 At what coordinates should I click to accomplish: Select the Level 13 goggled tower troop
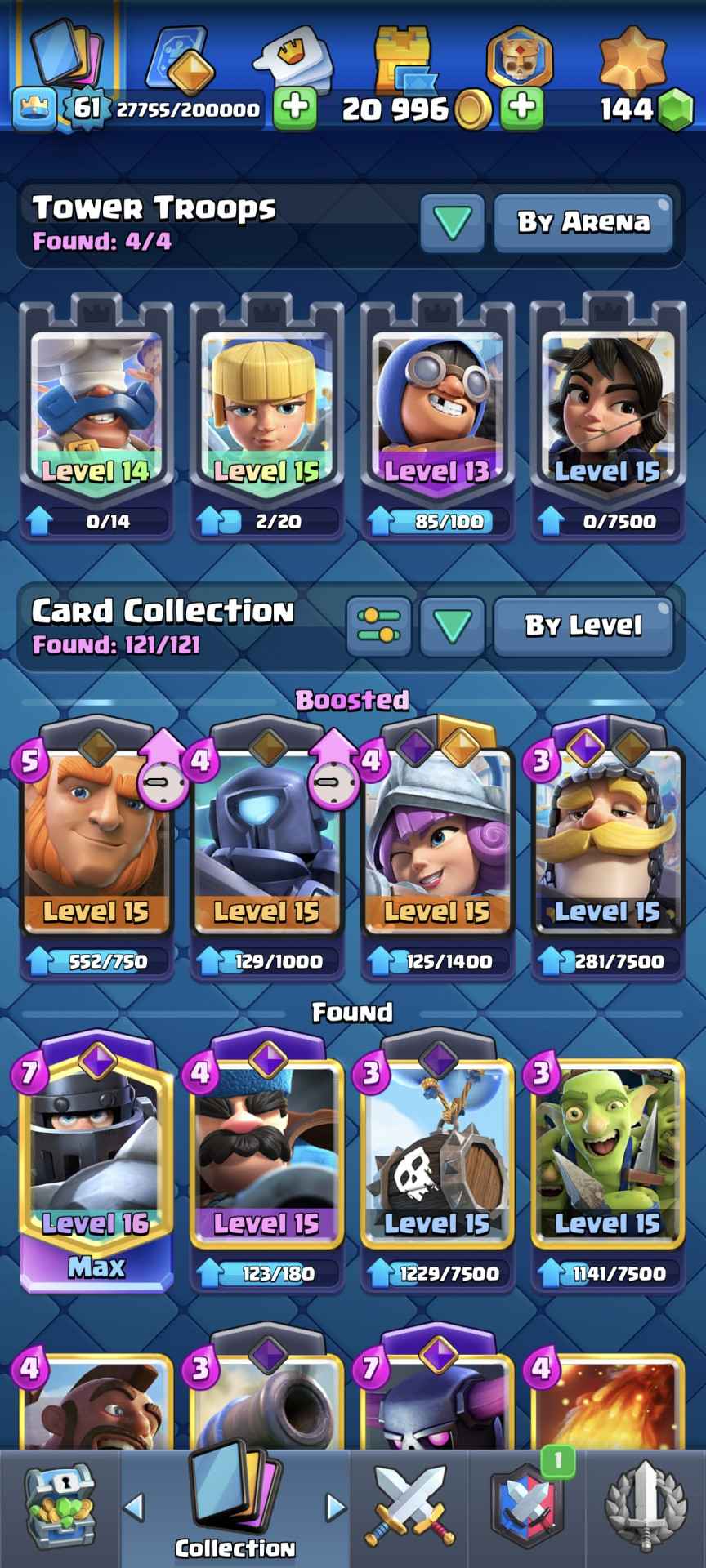pos(437,418)
